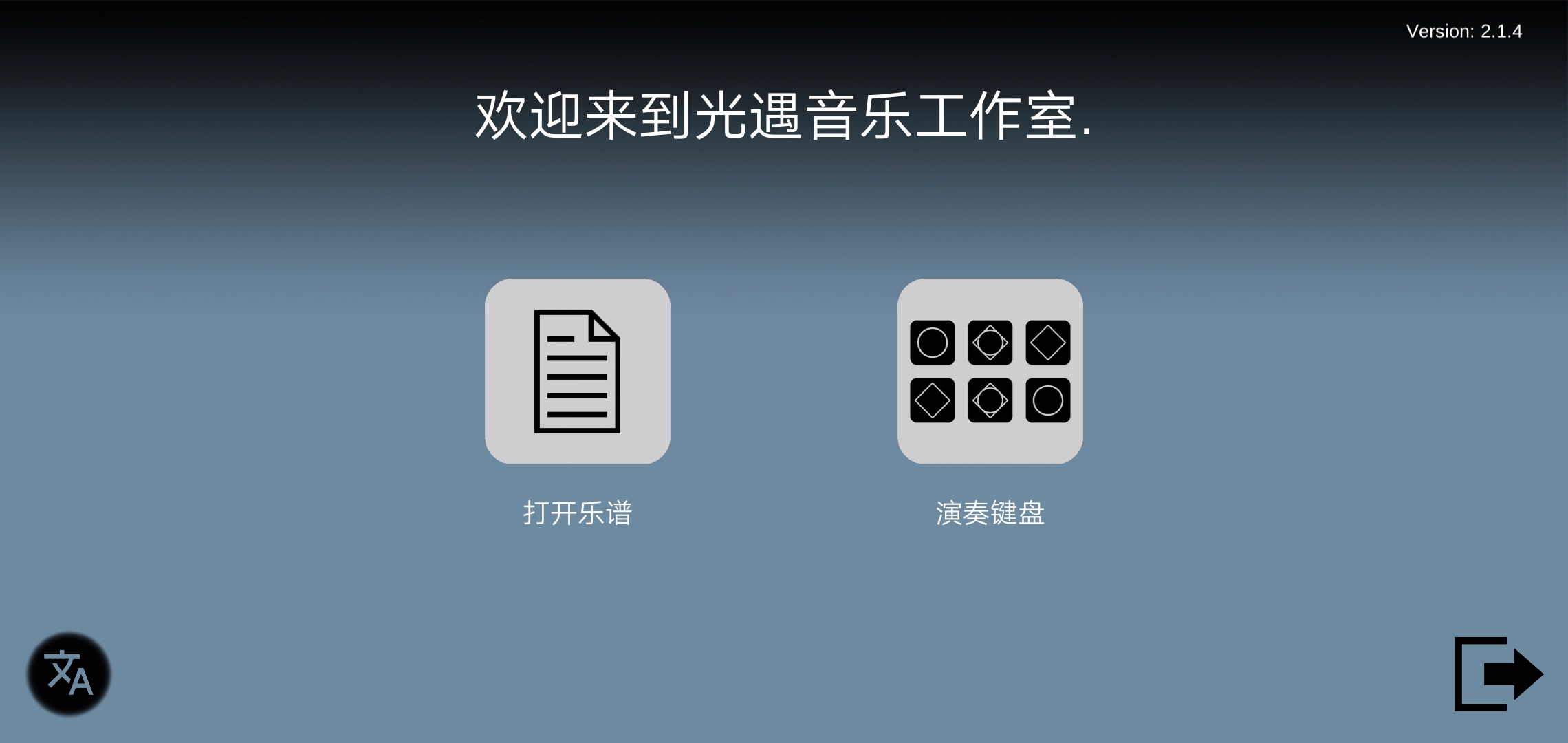Open the 打开乐谱 sheet music button
Screen dimensions: 1568x743
point(577,371)
